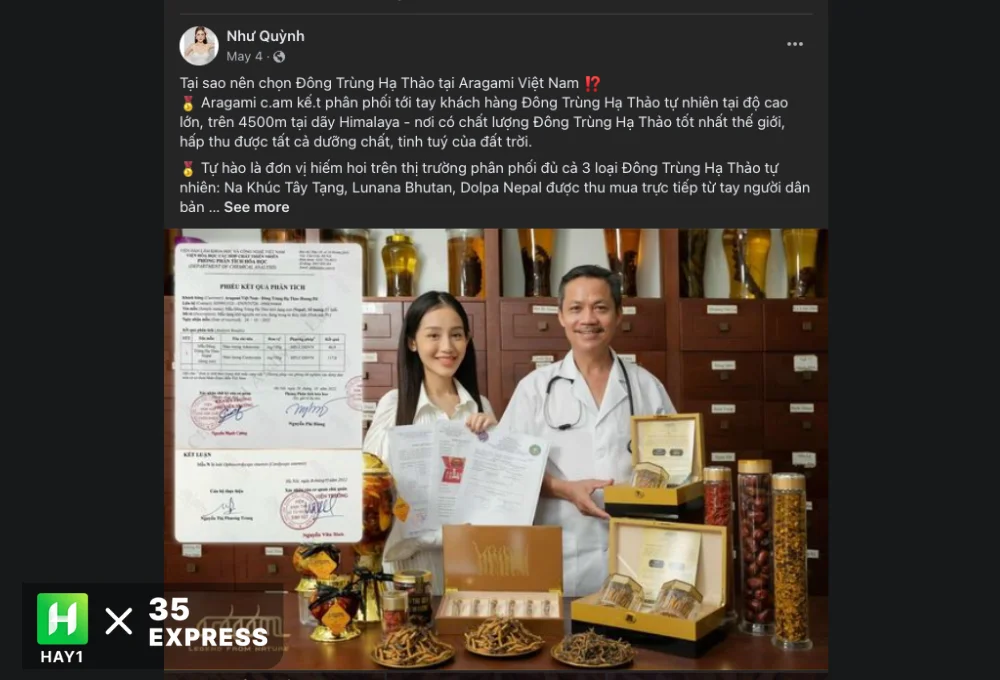
Task: Tap Như Quỳnh's profile avatar
Action: 199,46
